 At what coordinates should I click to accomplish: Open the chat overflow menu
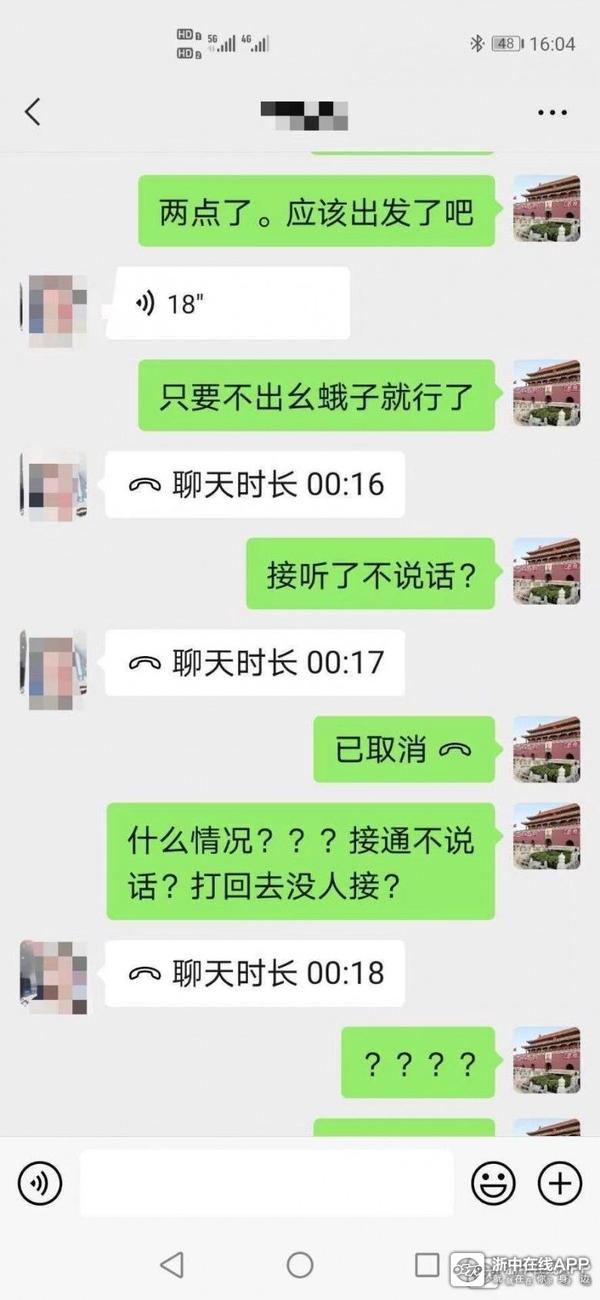552,112
